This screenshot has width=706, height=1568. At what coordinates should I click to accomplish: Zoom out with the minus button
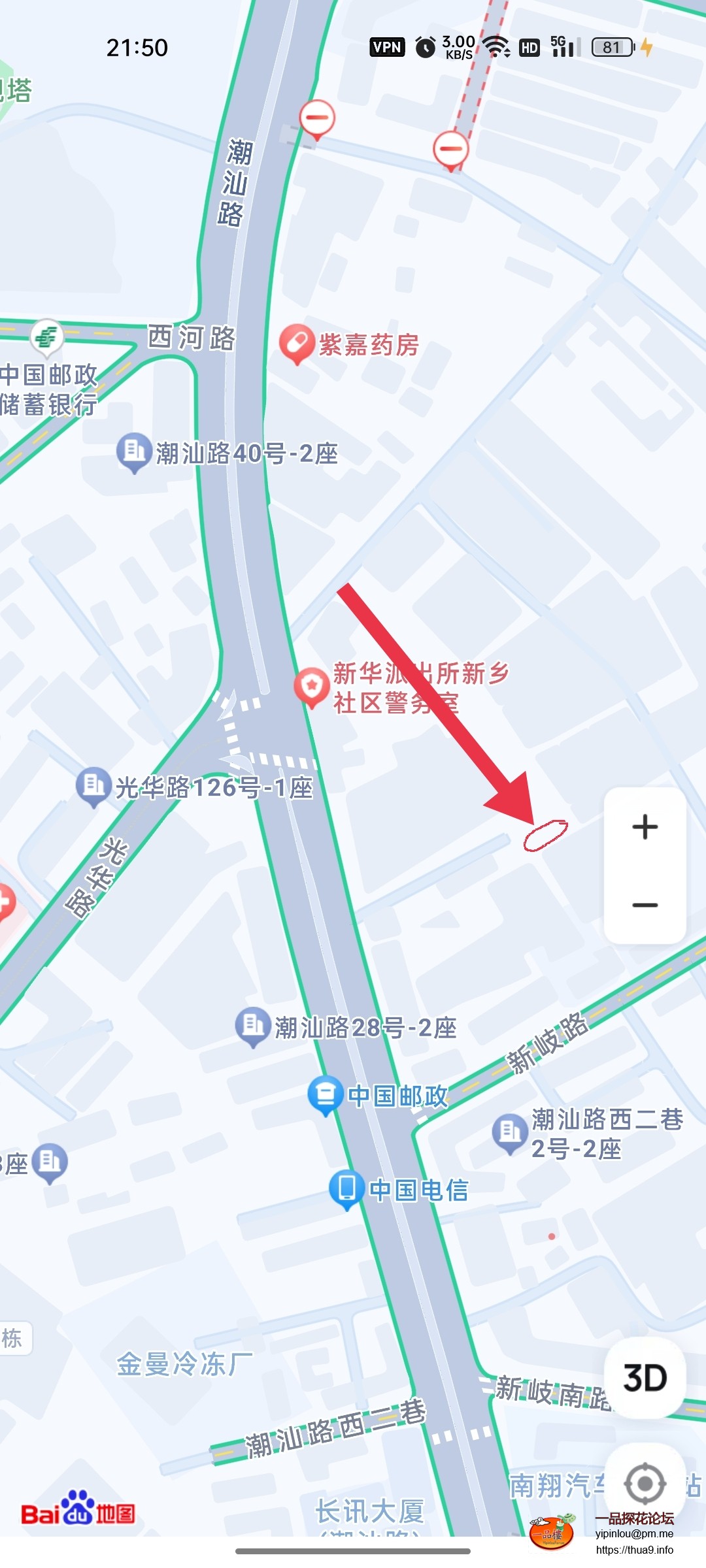click(x=645, y=905)
